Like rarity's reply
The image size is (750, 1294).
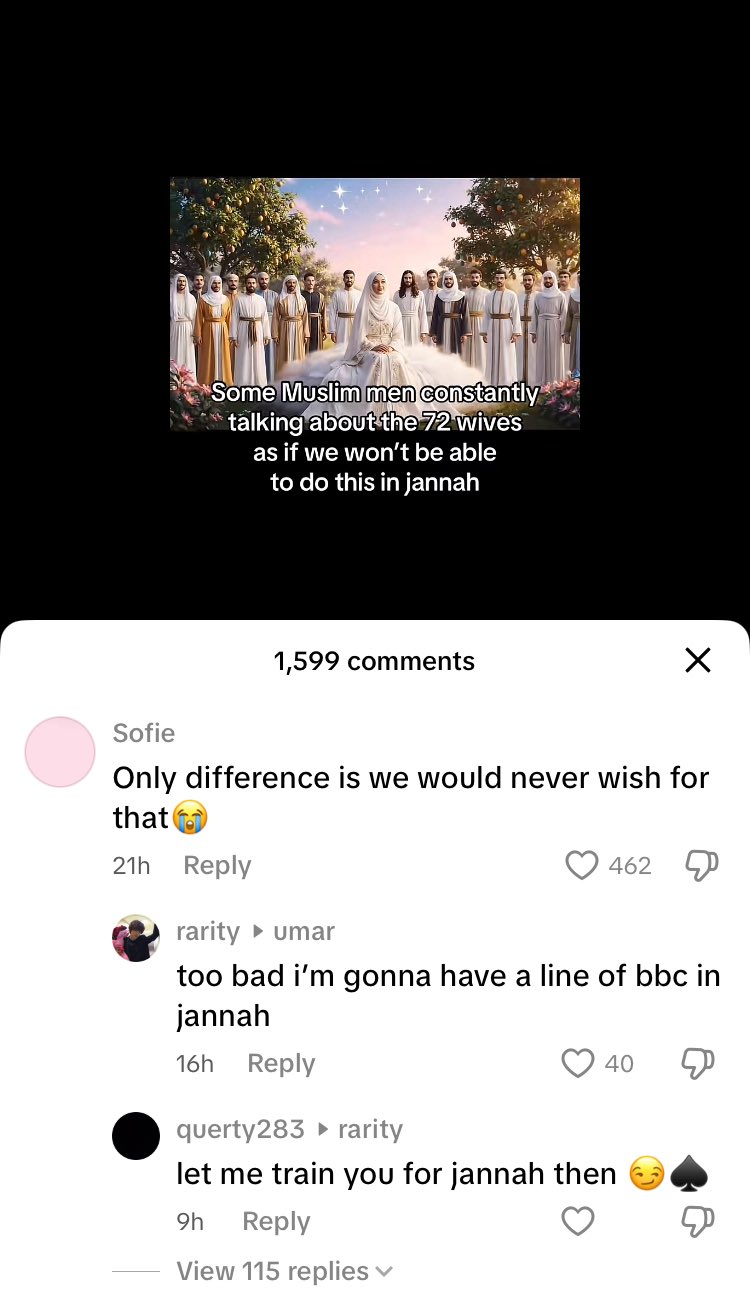coord(578,1063)
